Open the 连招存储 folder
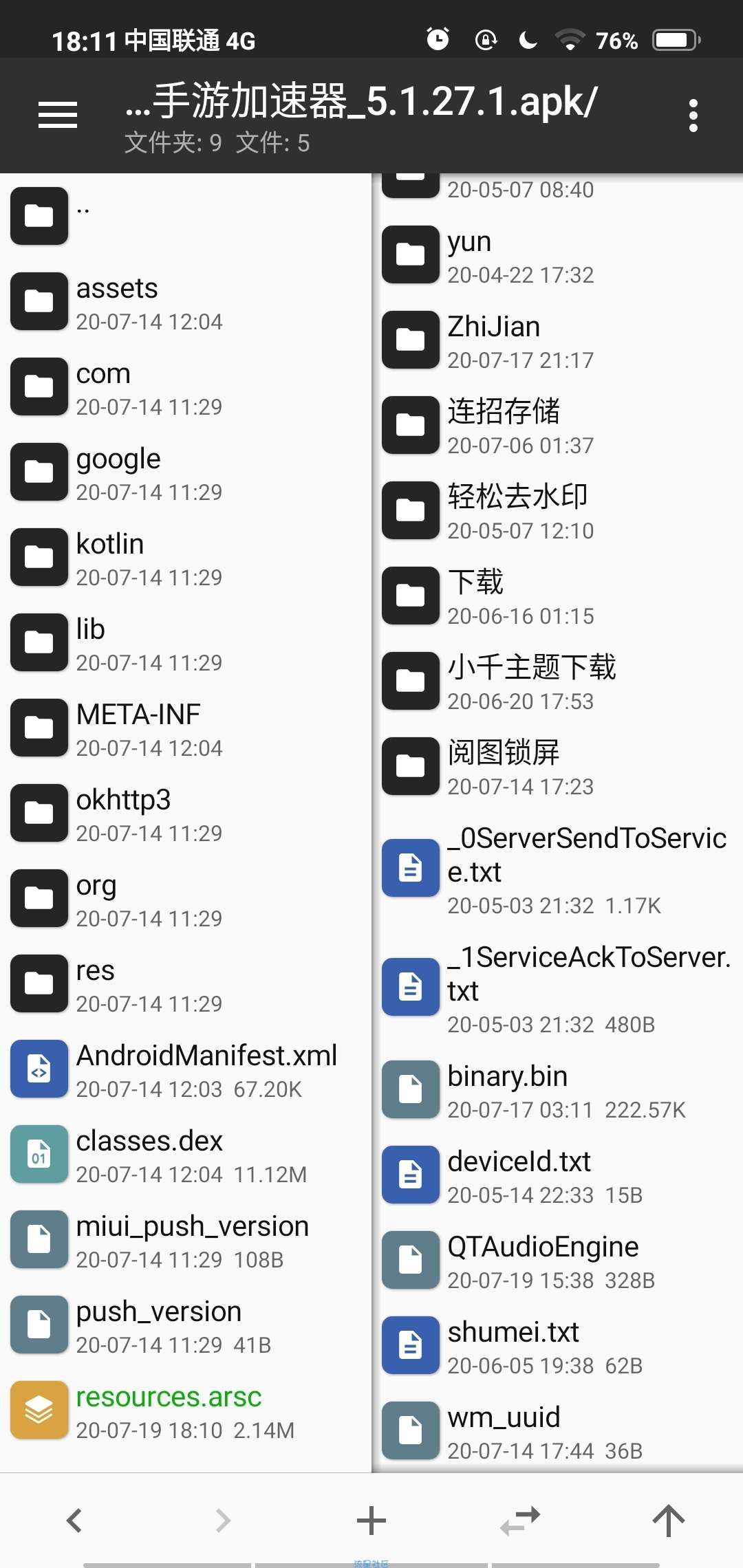Image resolution: width=743 pixels, height=1568 pixels. pos(558,426)
